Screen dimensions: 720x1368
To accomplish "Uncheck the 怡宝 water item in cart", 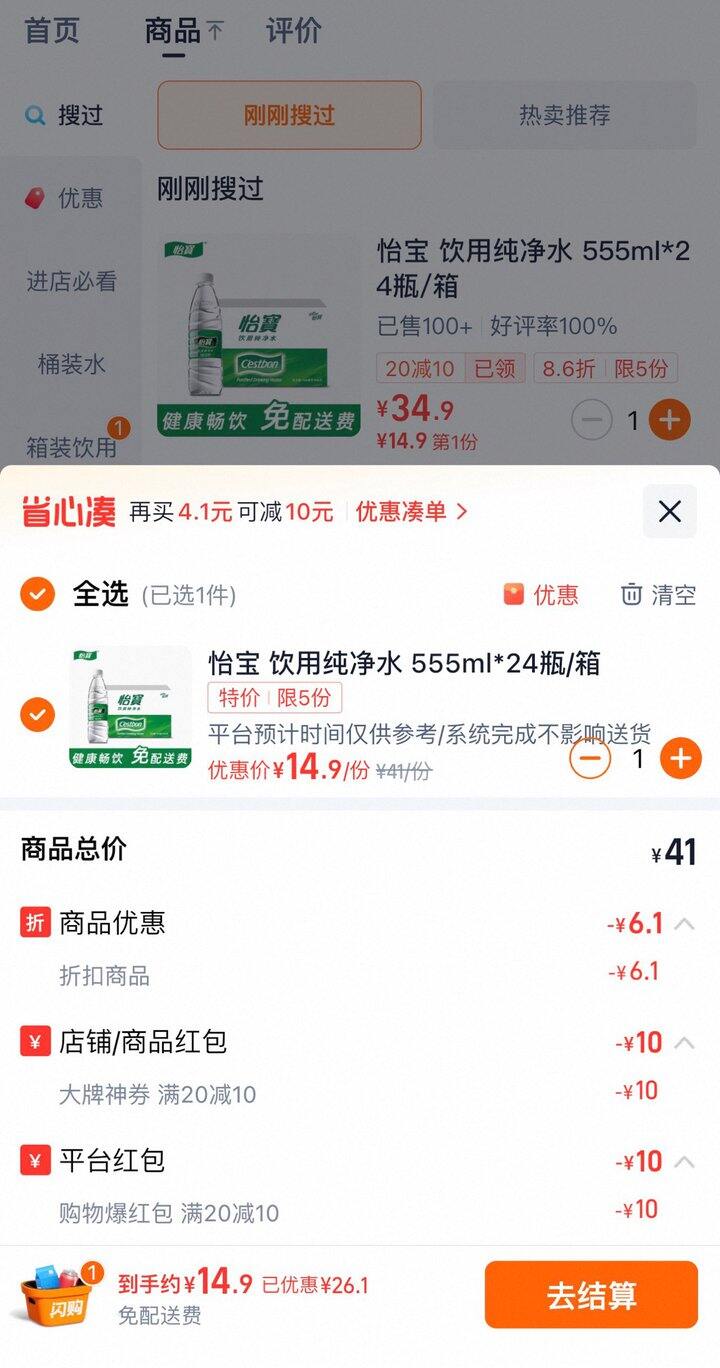I will click(37, 715).
